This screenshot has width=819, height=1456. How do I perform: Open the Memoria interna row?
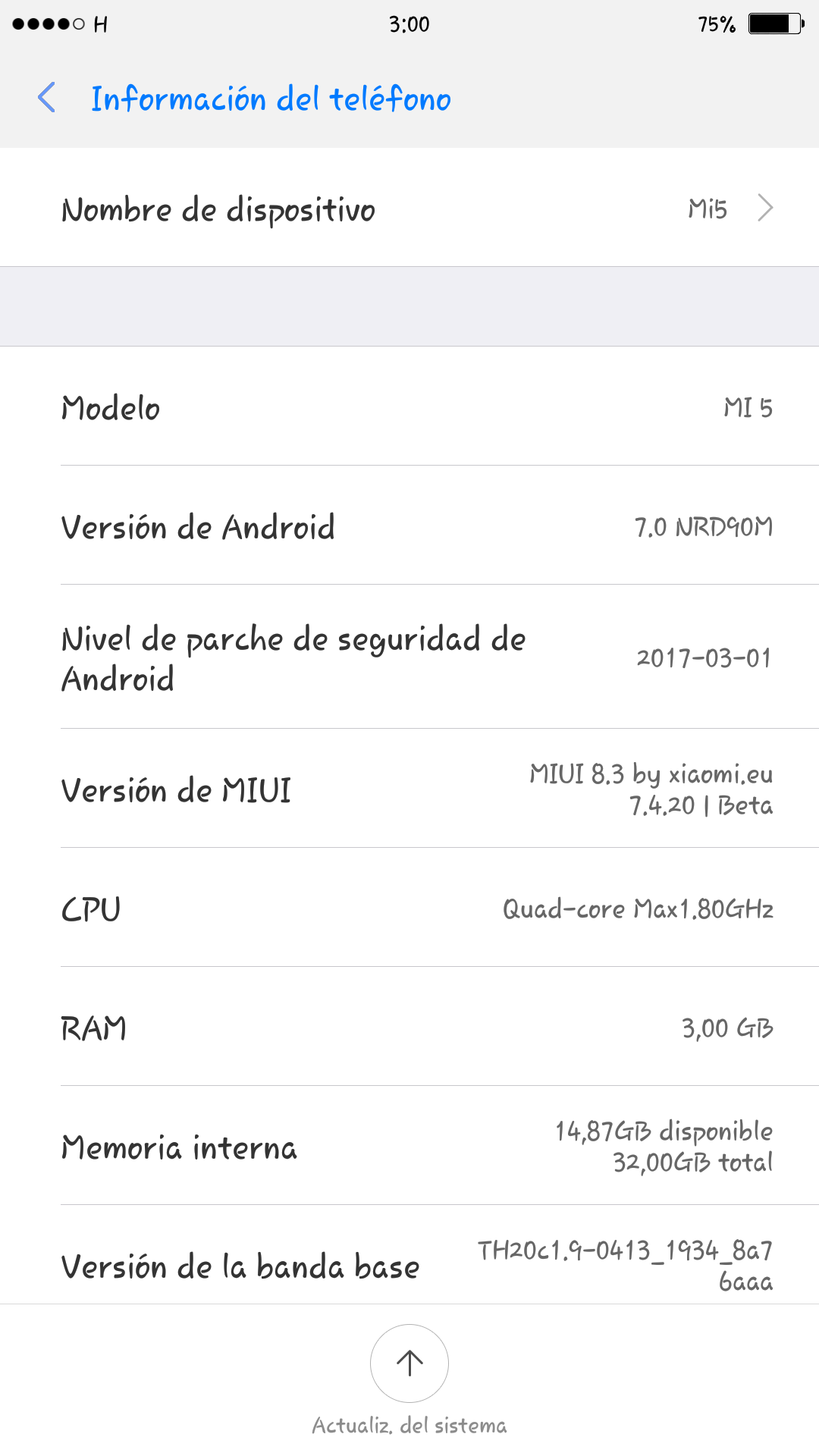click(409, 1146)
